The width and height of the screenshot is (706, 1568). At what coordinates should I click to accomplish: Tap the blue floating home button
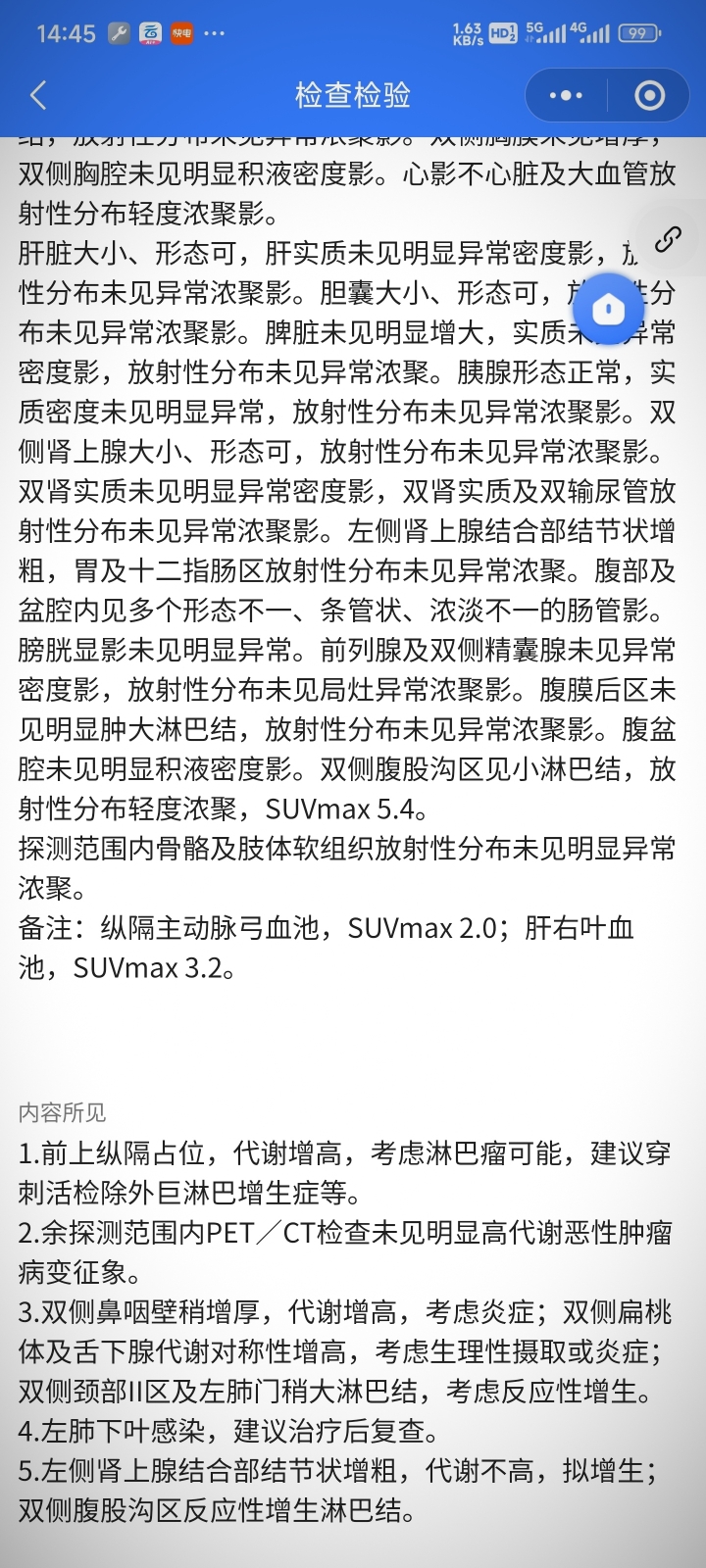click(x=608, y=309)
